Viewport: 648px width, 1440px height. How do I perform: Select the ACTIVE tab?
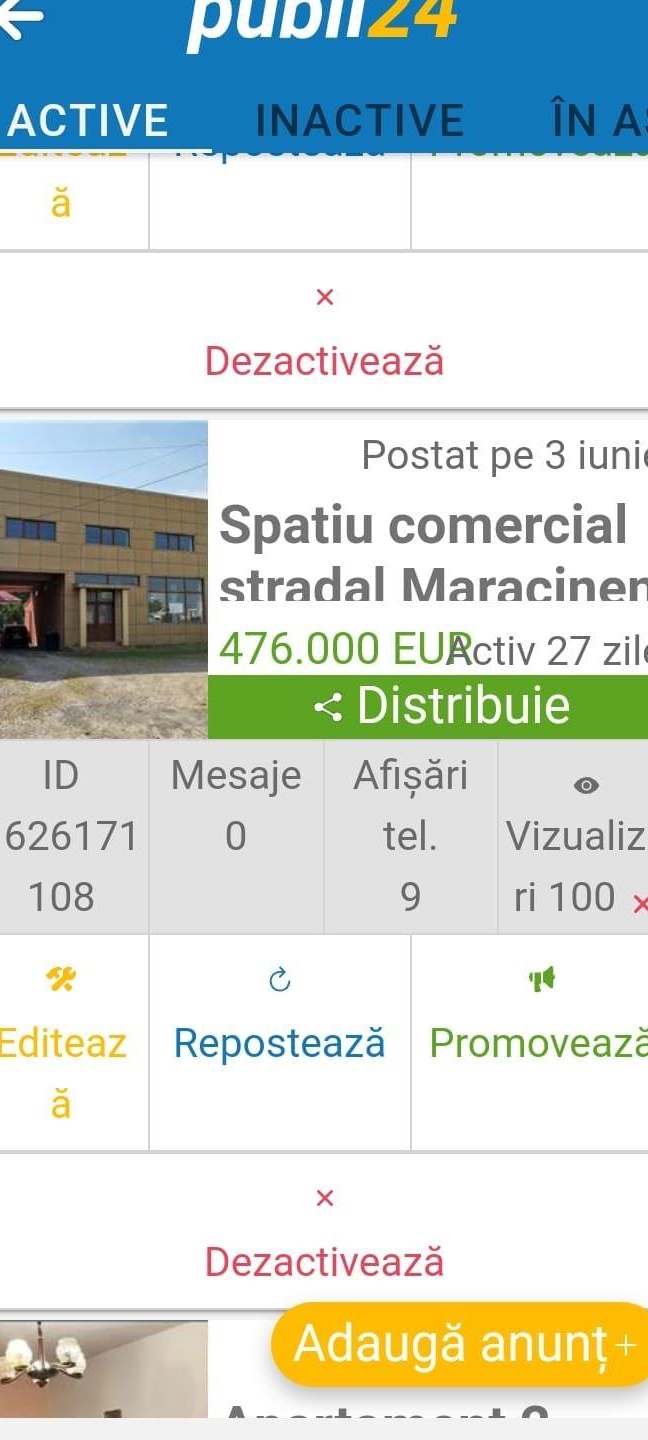88,121
